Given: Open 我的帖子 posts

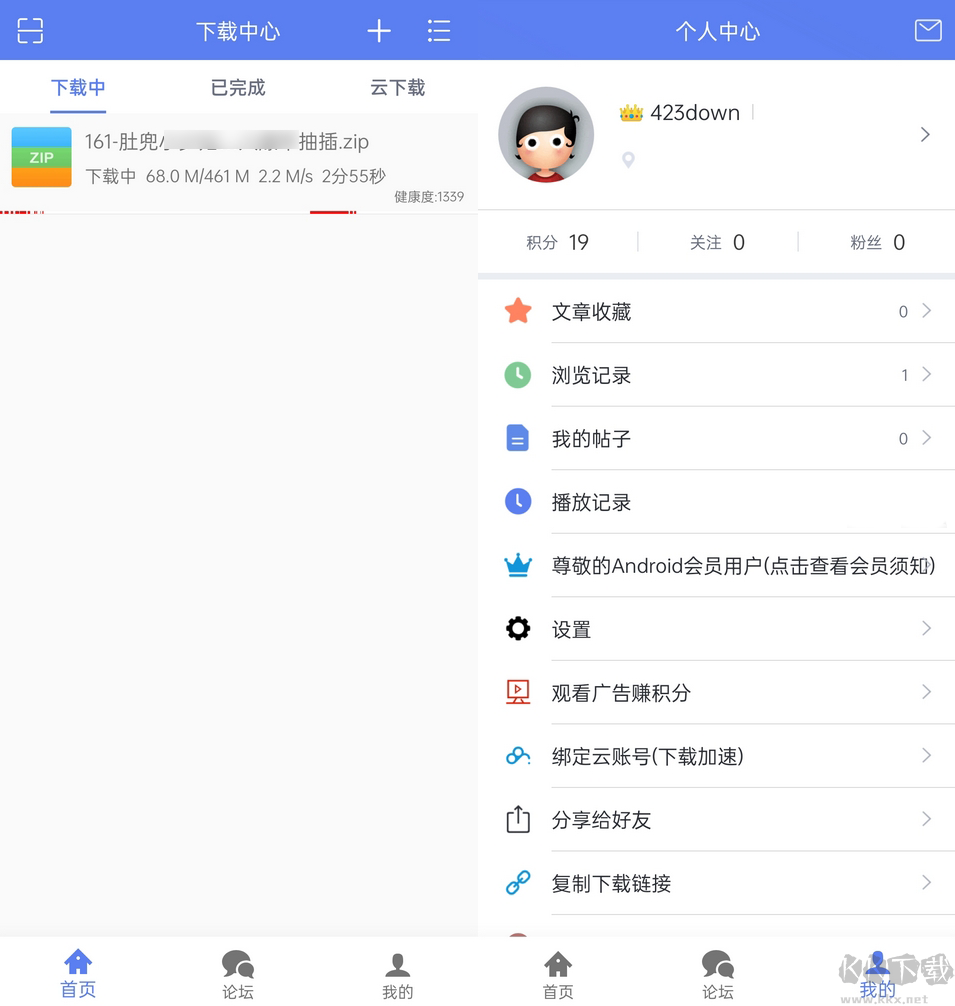Looking at the screenshot, I should [716, 439].
